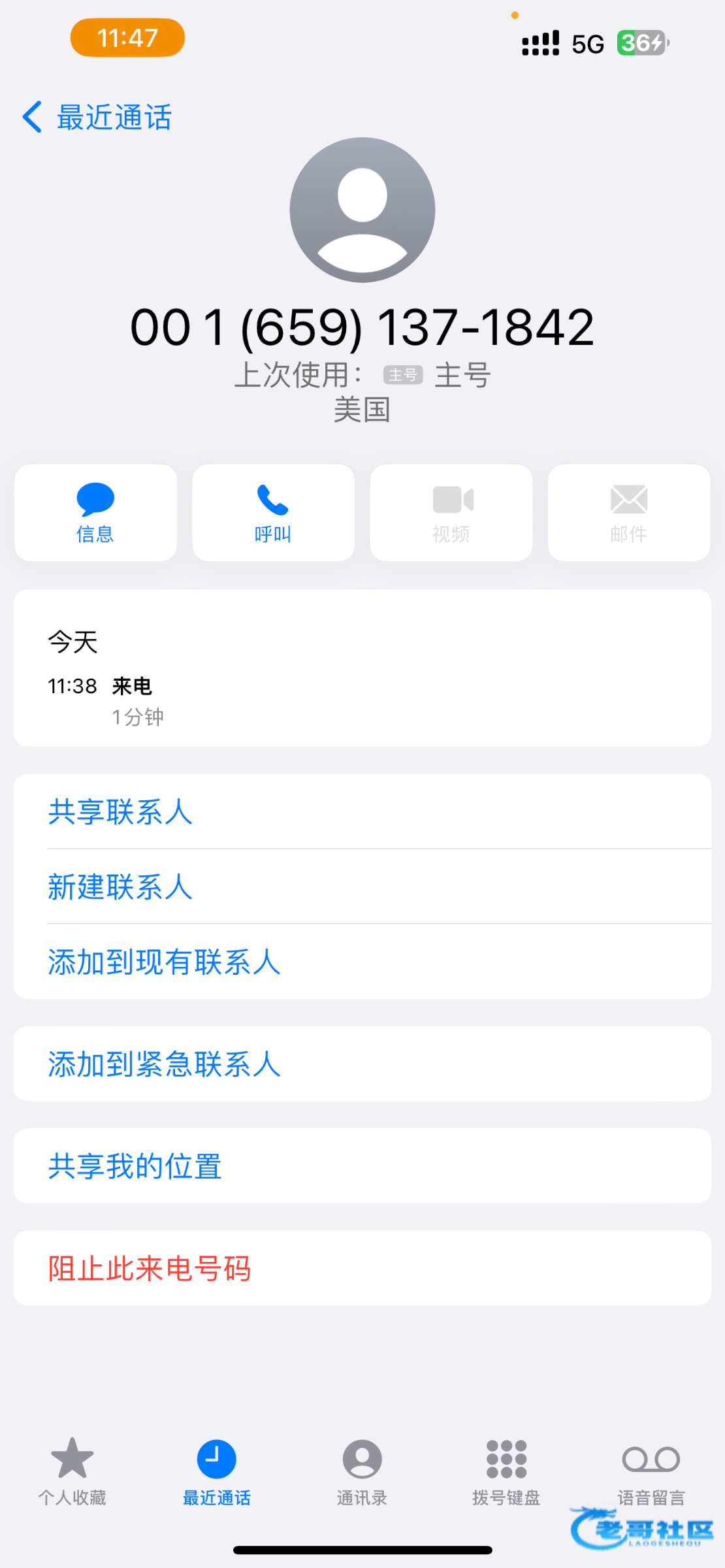Viewport: 725px width, 1568px height.
Task: Switch to 通讯录 tab
Action: pos(362,1470)
